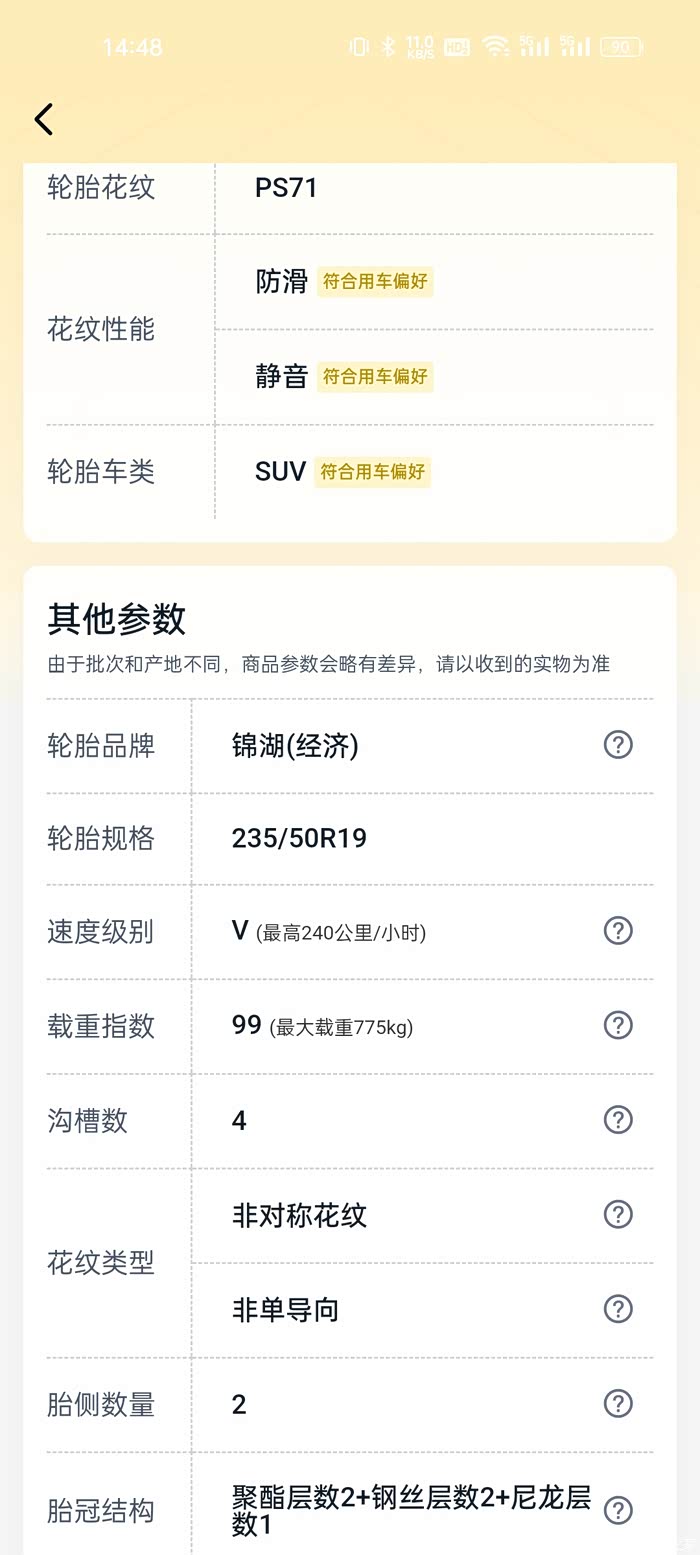Open help for 轮胎品牌 锦湖(经济)
This screenshot has height=1555, width=700.
coord(618,745)
